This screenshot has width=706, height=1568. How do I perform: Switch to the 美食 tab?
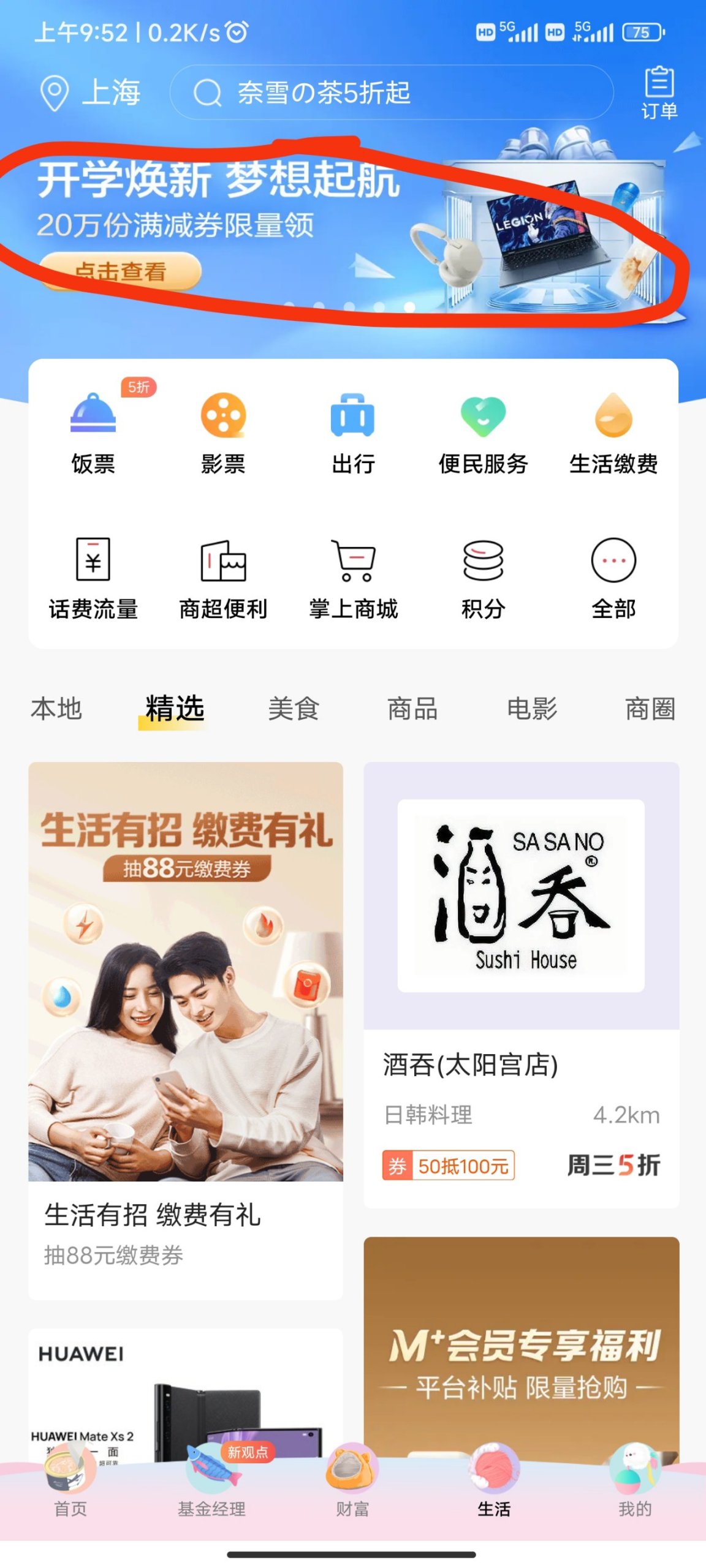[294, 709]
